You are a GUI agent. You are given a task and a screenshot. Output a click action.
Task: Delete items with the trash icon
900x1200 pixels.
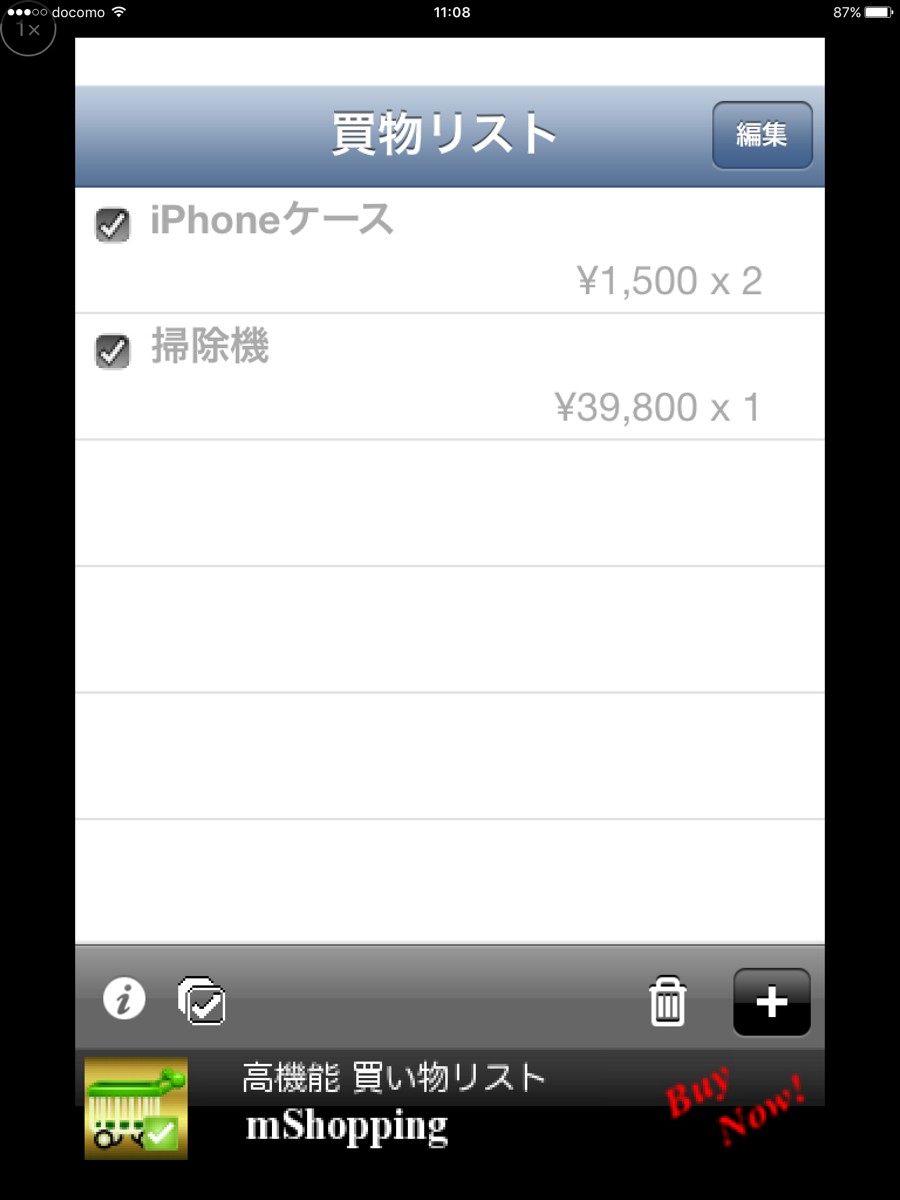pyautogui.click(x=668, y=1001)
